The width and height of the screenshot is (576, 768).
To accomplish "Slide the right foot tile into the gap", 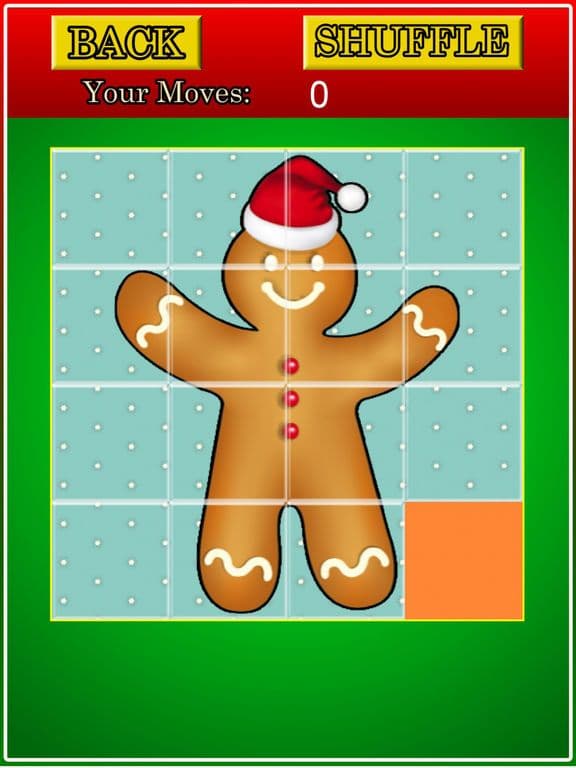I will pyautogui.click(x=345, y=560).
